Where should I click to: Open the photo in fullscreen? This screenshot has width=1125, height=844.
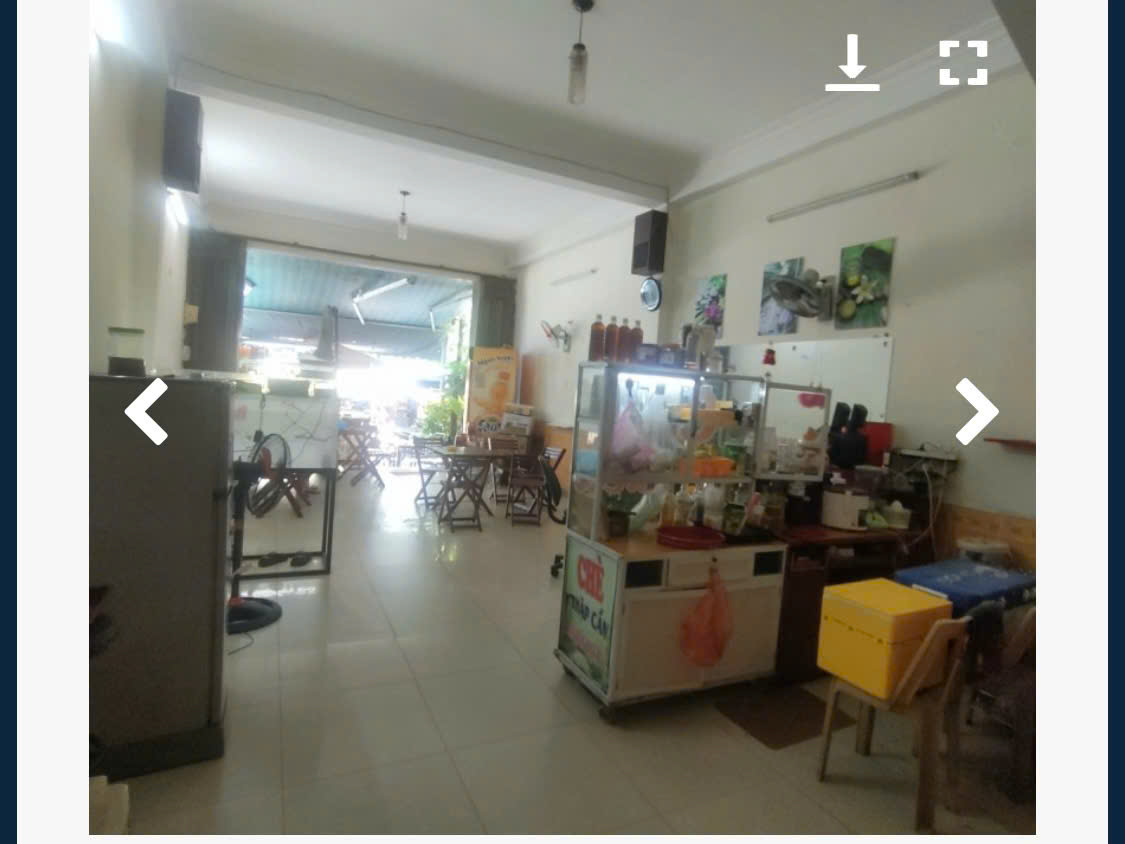[963, 63]
